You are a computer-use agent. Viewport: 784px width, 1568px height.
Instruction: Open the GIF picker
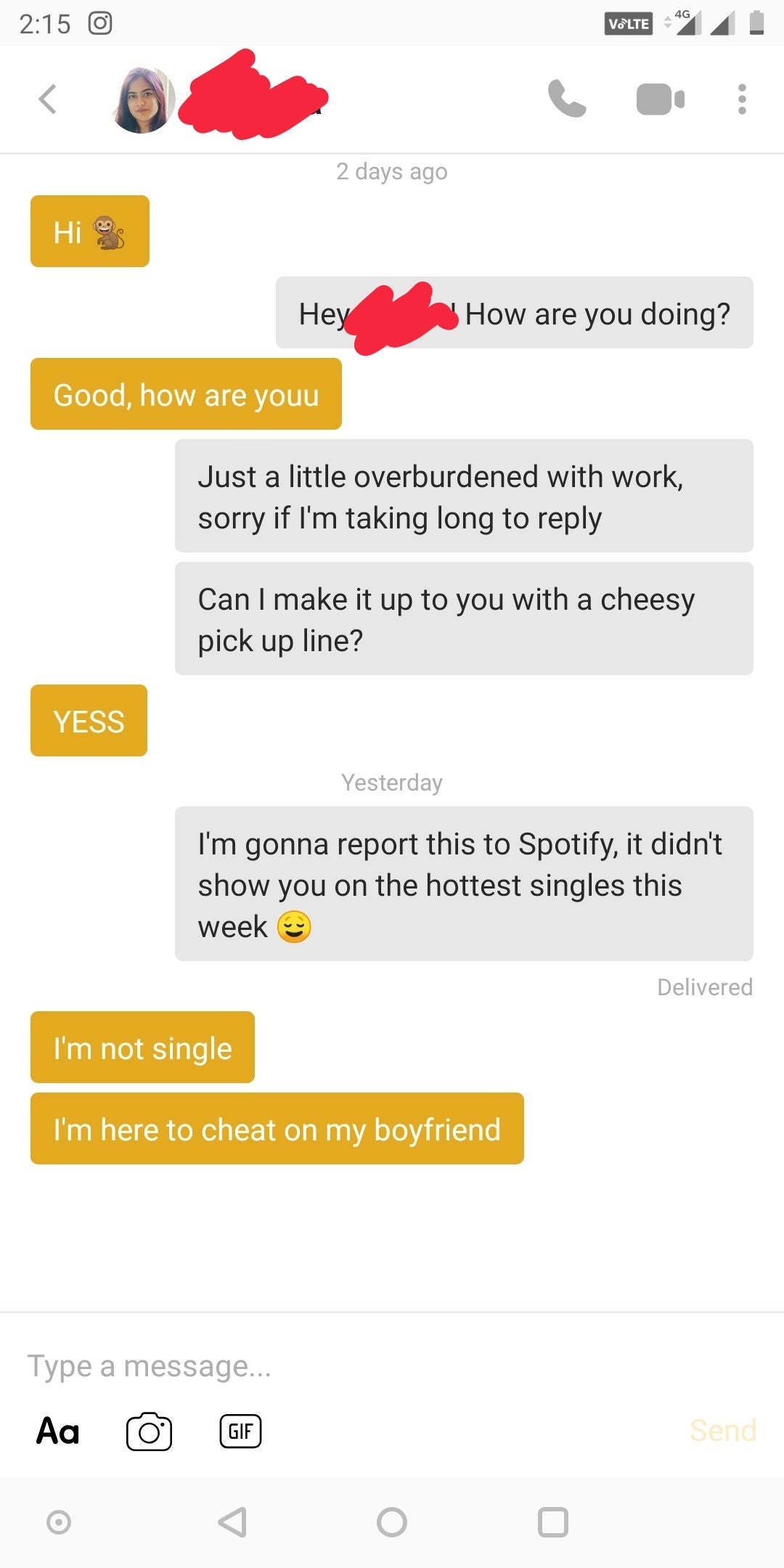tap(240, 1431)
